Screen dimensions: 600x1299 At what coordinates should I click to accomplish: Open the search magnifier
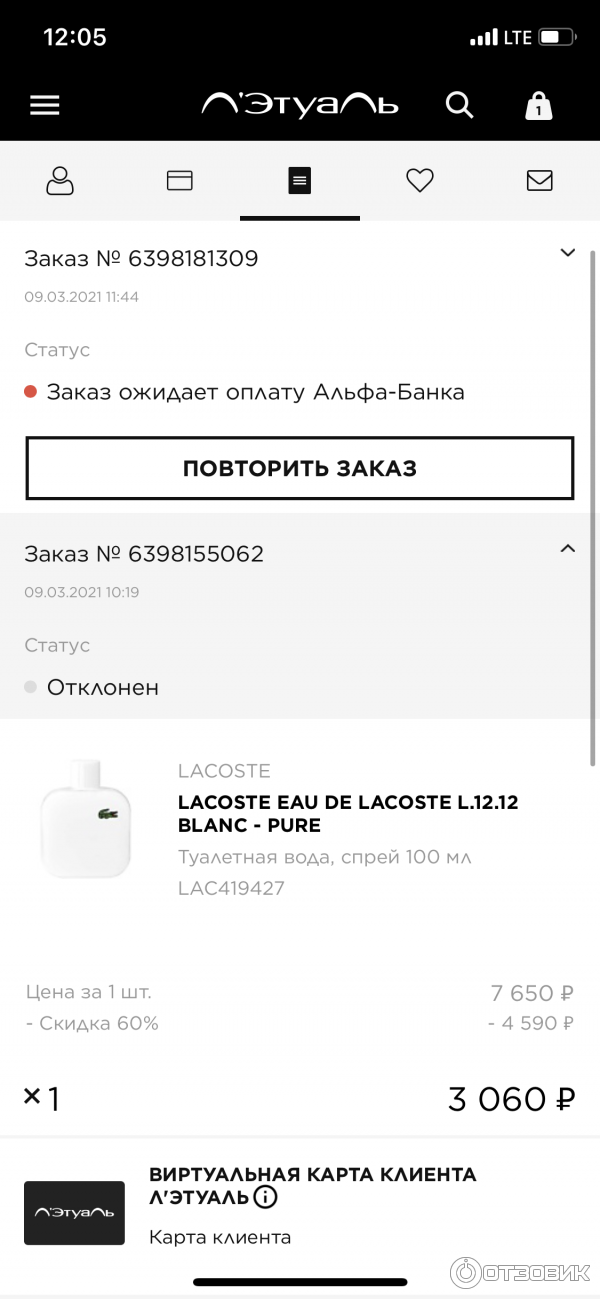click(x=459, y=105)
